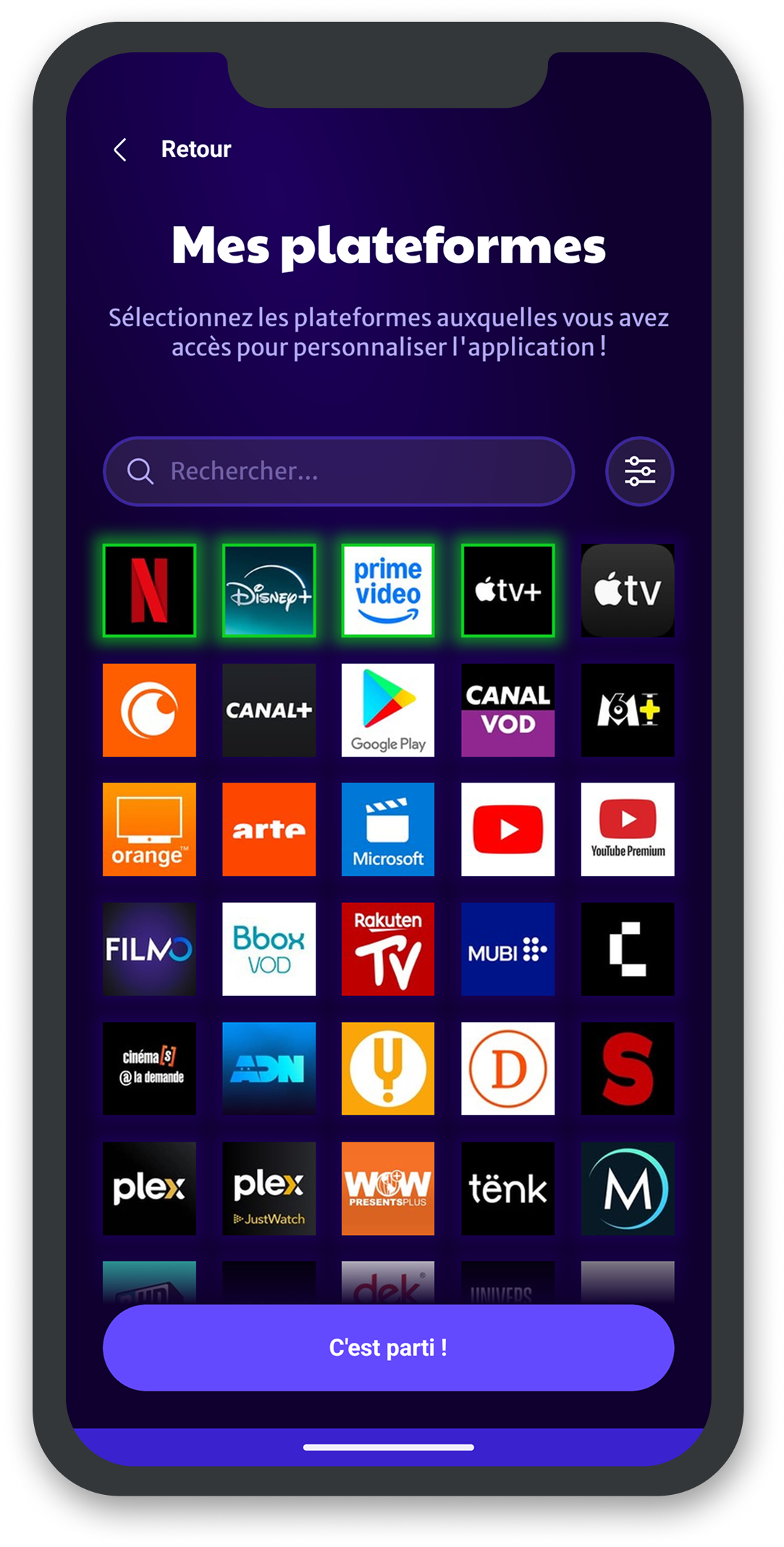Focus the Rechercher search field
Screen dimensions: 784x1547
[x=339, y=471]
